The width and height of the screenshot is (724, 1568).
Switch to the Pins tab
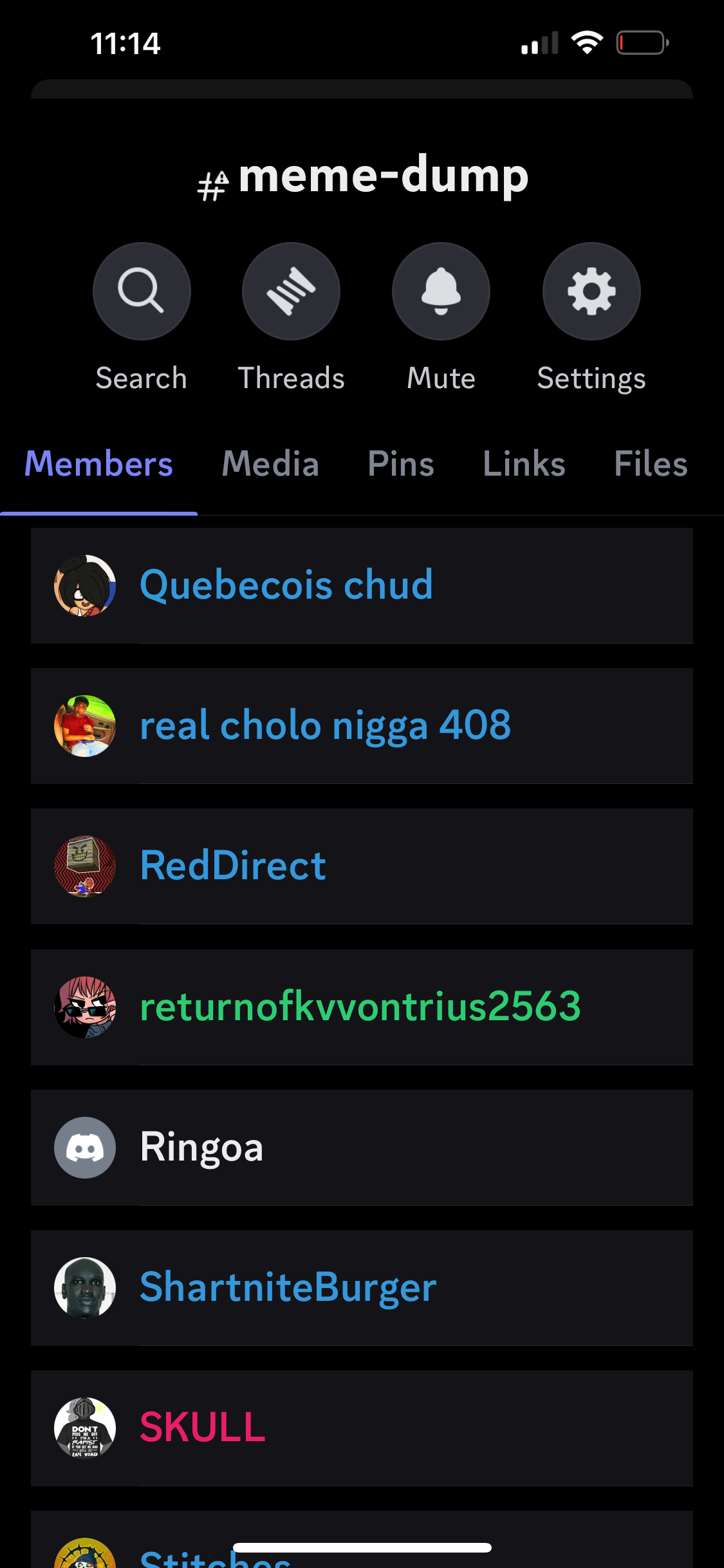[401, 464]
